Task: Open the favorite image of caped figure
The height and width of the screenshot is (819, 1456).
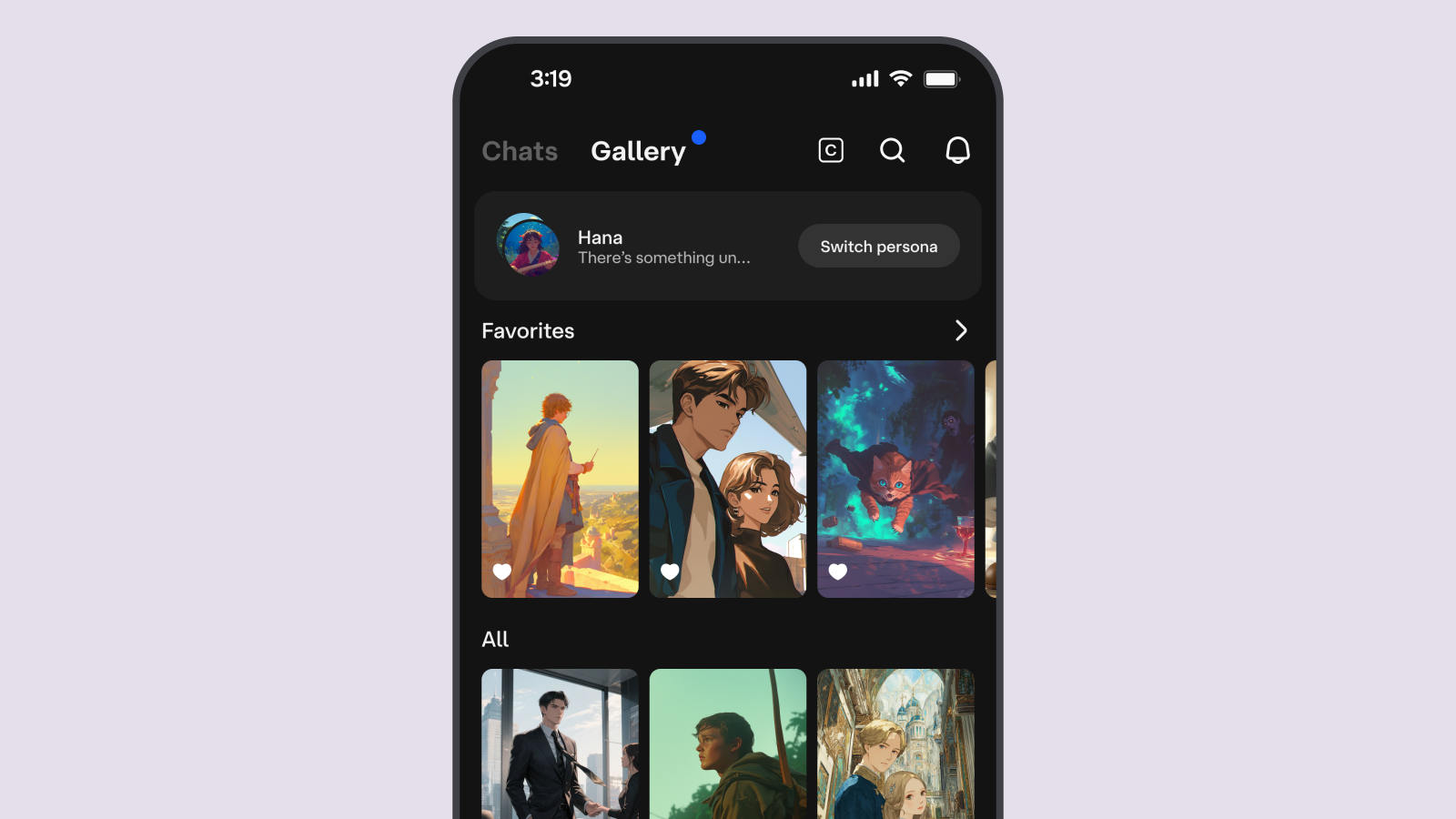Action: pyautogui.click(x=560, y=464)
